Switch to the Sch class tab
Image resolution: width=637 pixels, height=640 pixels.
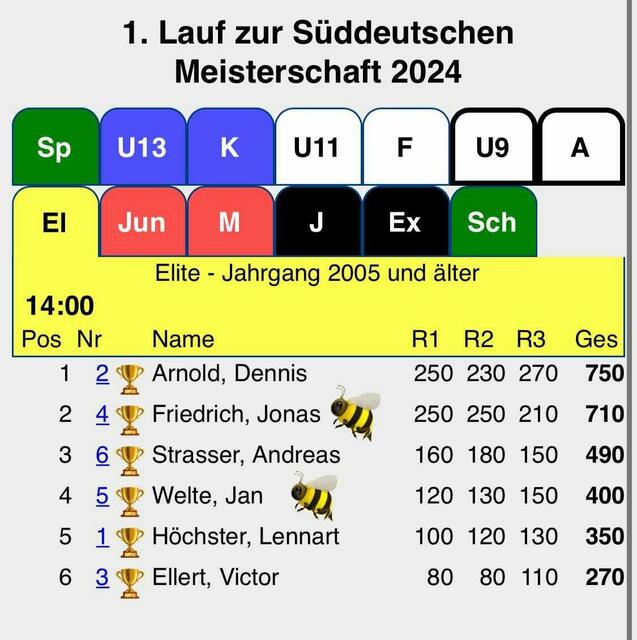492,222
